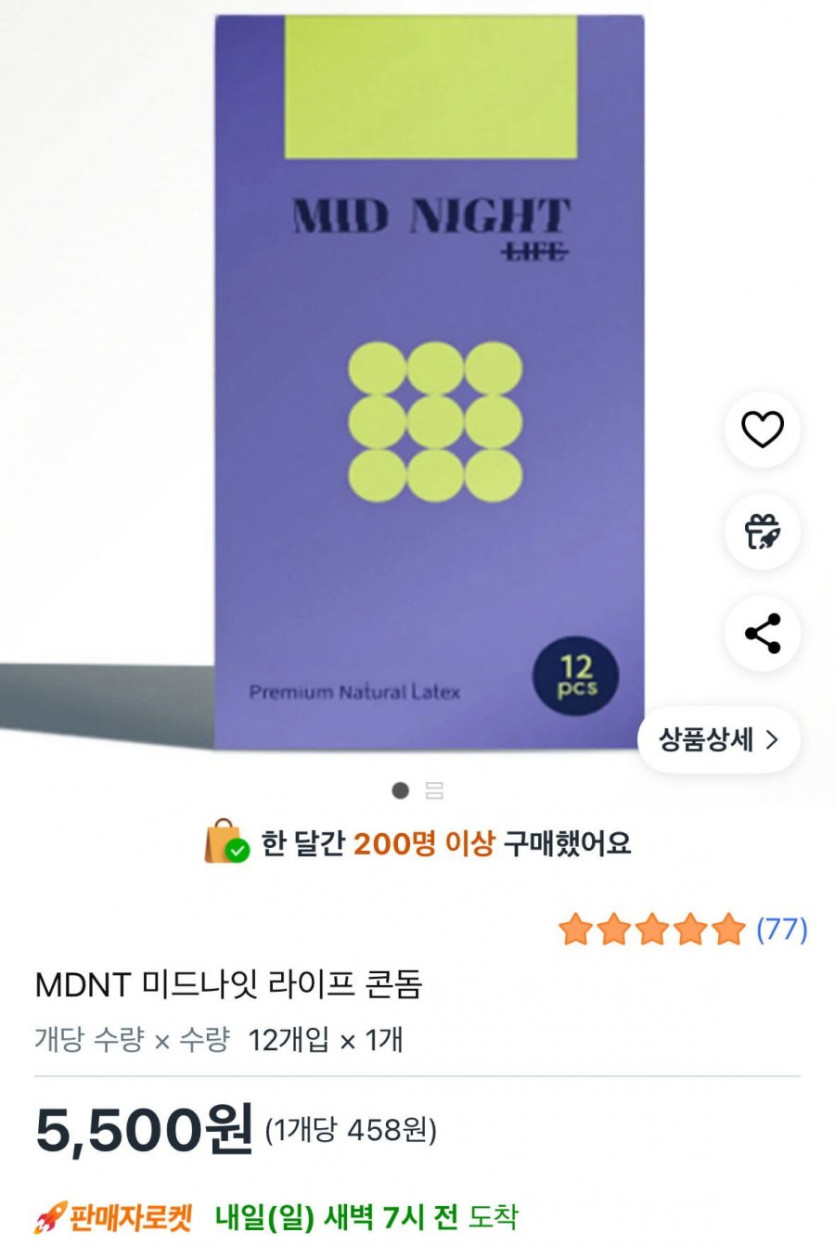Add this product to your wishlist
The height and width of the screenshot is (1245, 835).
tap(762, 430)
